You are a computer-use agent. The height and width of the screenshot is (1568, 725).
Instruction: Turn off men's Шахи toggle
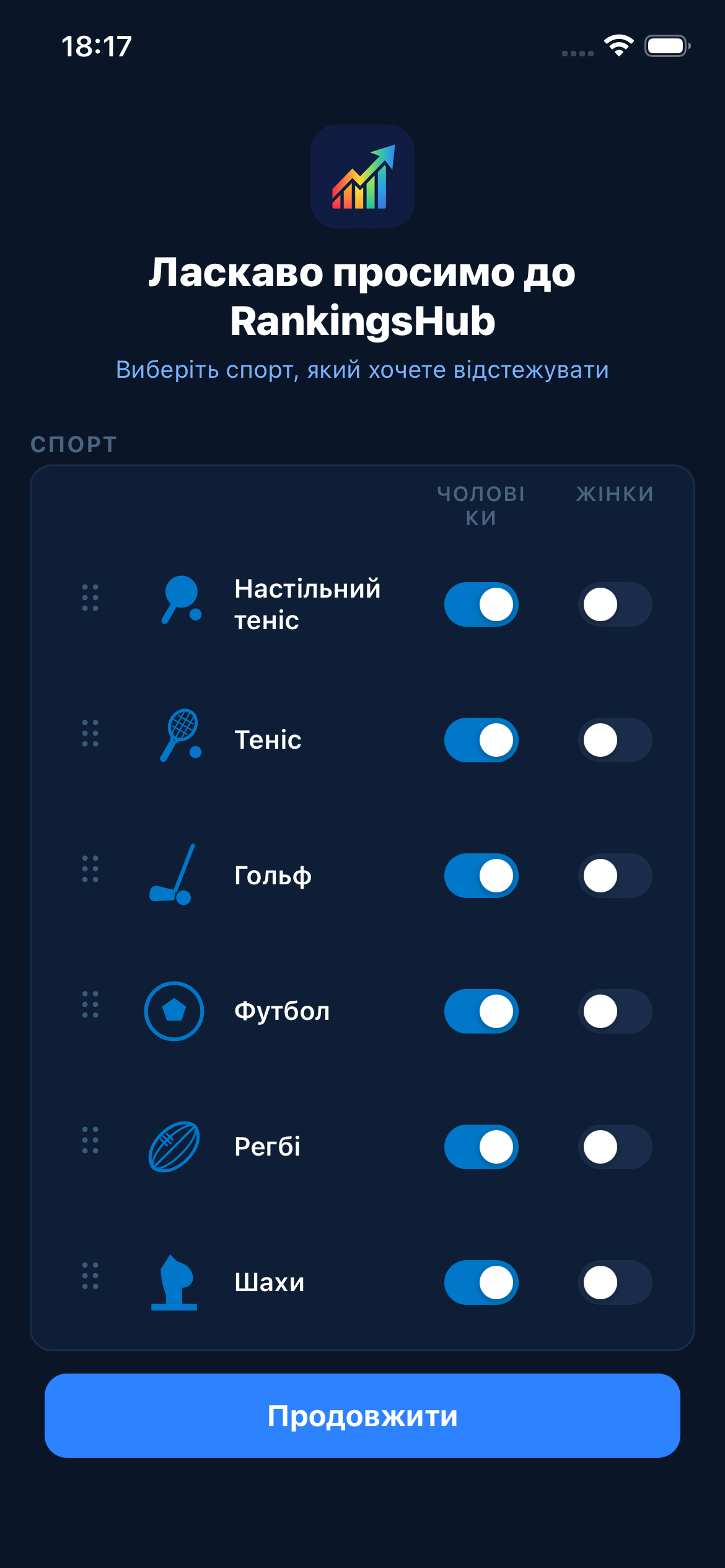481,1282
